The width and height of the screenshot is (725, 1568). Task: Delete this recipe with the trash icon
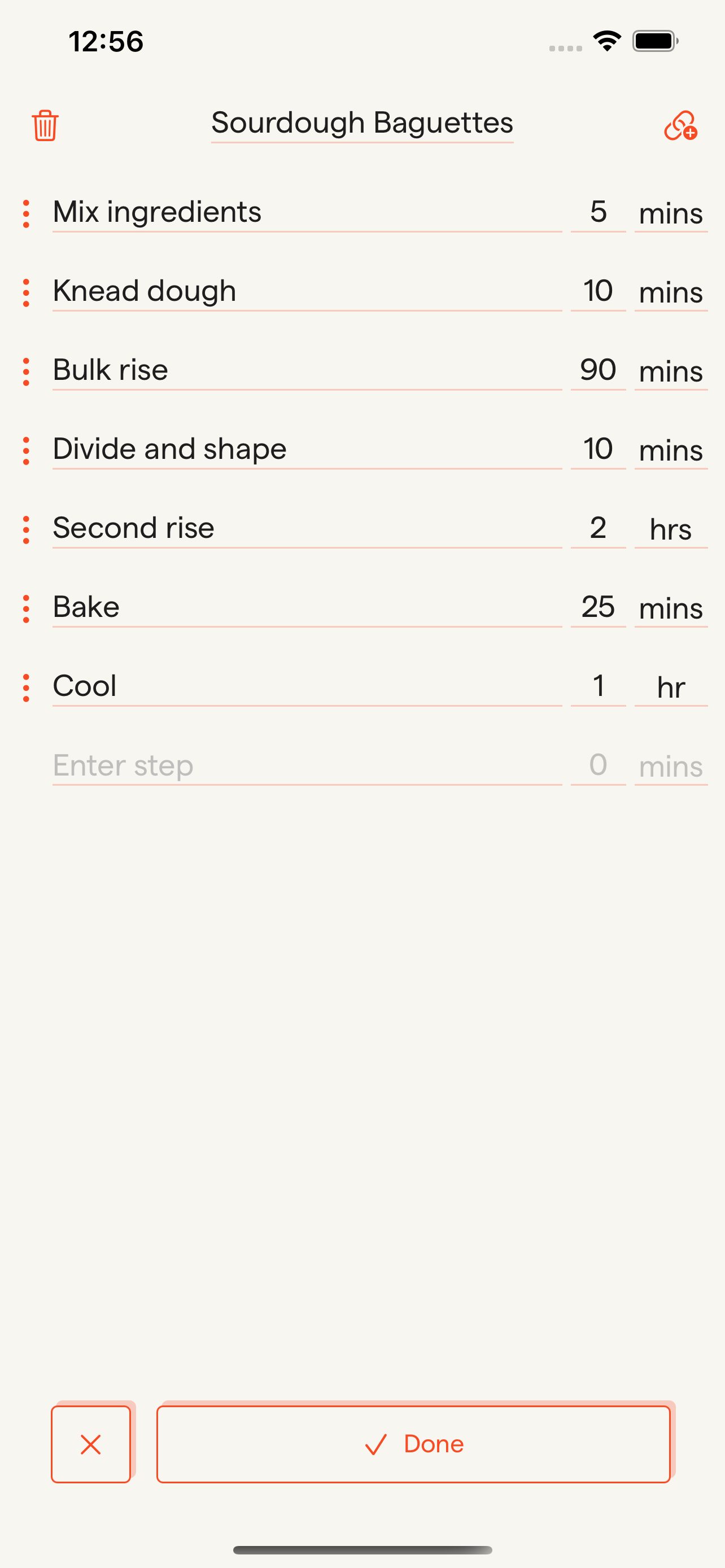(x=45, y=125)
